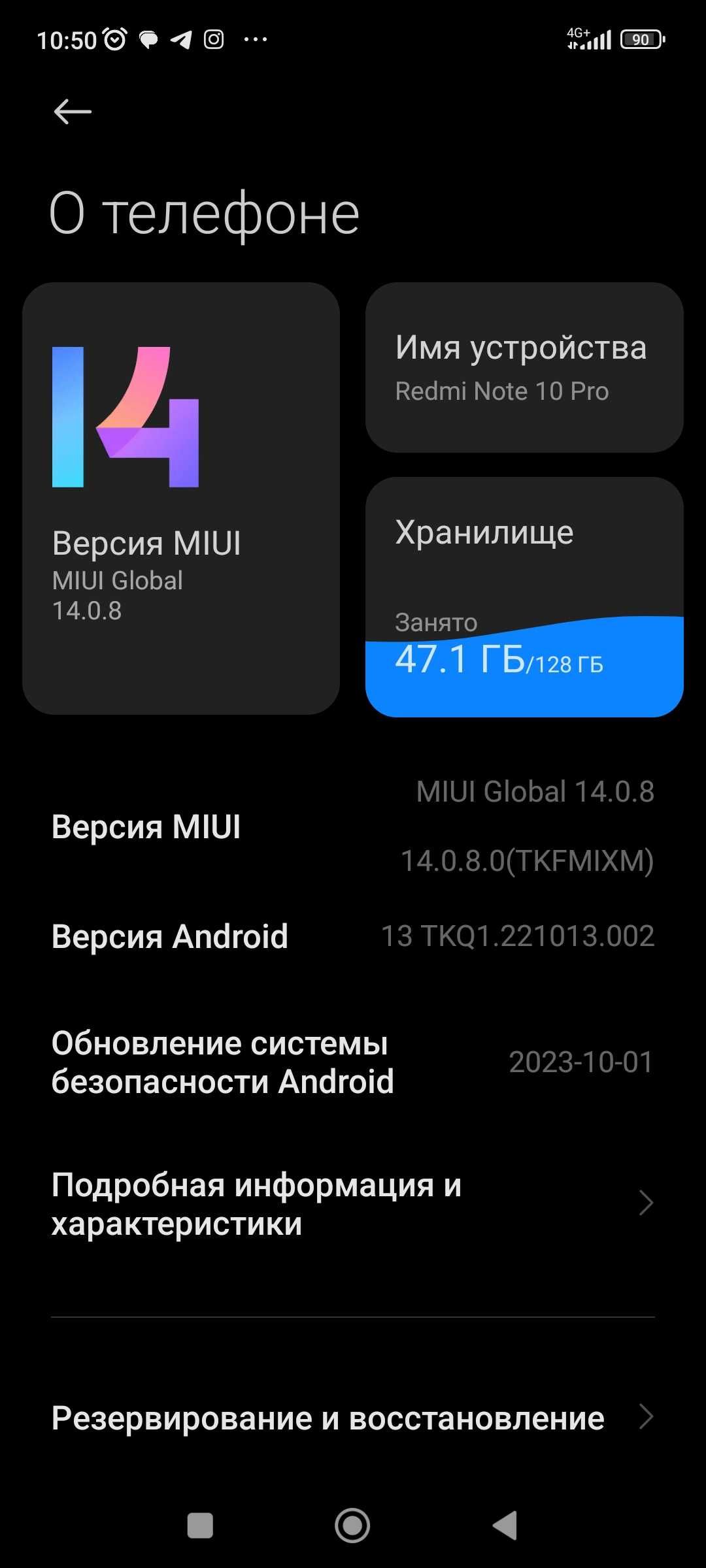Open Резервирование и восстановление
The image size is (706, 1568).
[x=353, y=1418]
